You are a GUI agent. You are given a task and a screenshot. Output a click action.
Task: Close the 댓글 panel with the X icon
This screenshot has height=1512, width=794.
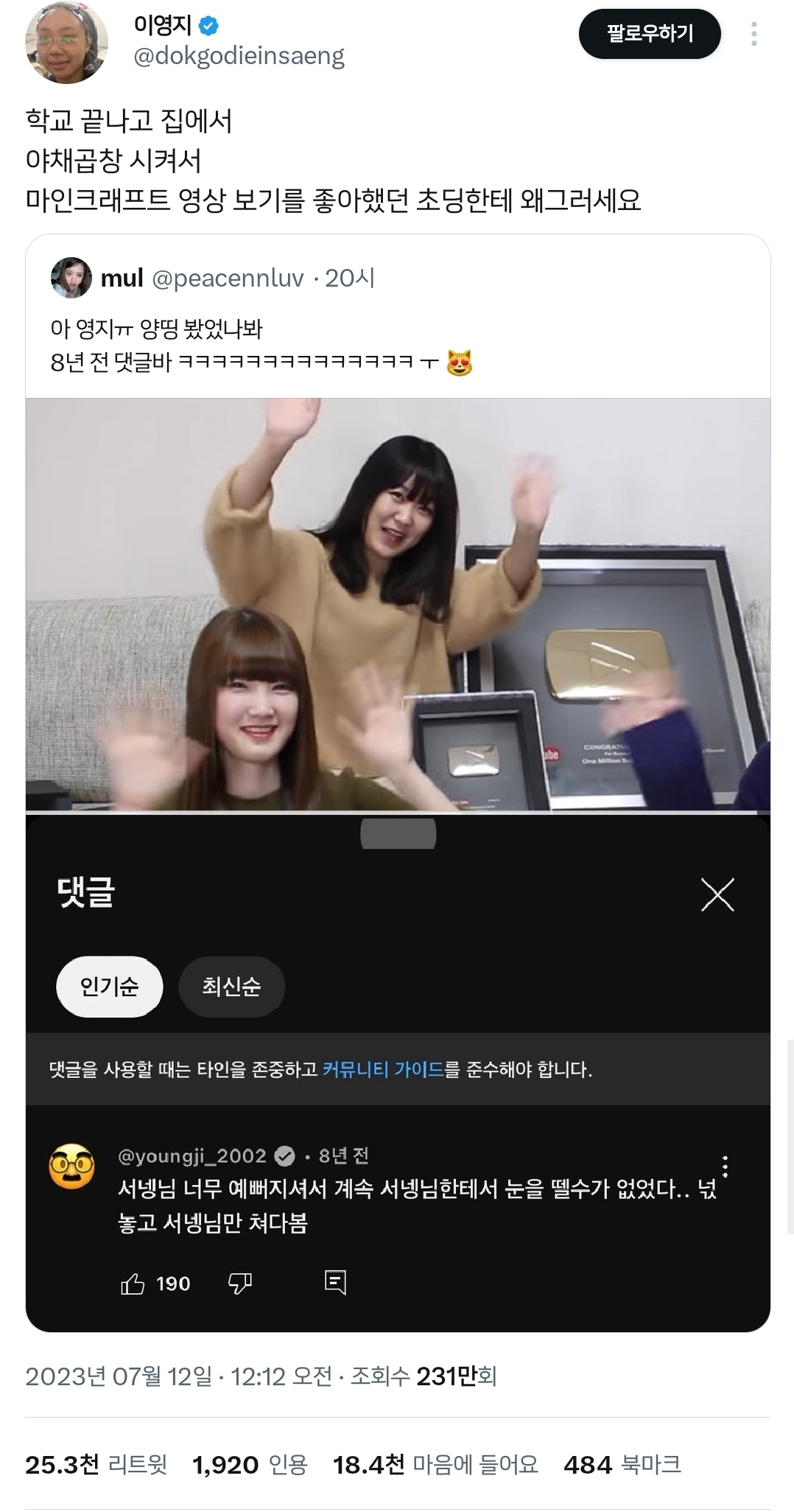[717, 894]
